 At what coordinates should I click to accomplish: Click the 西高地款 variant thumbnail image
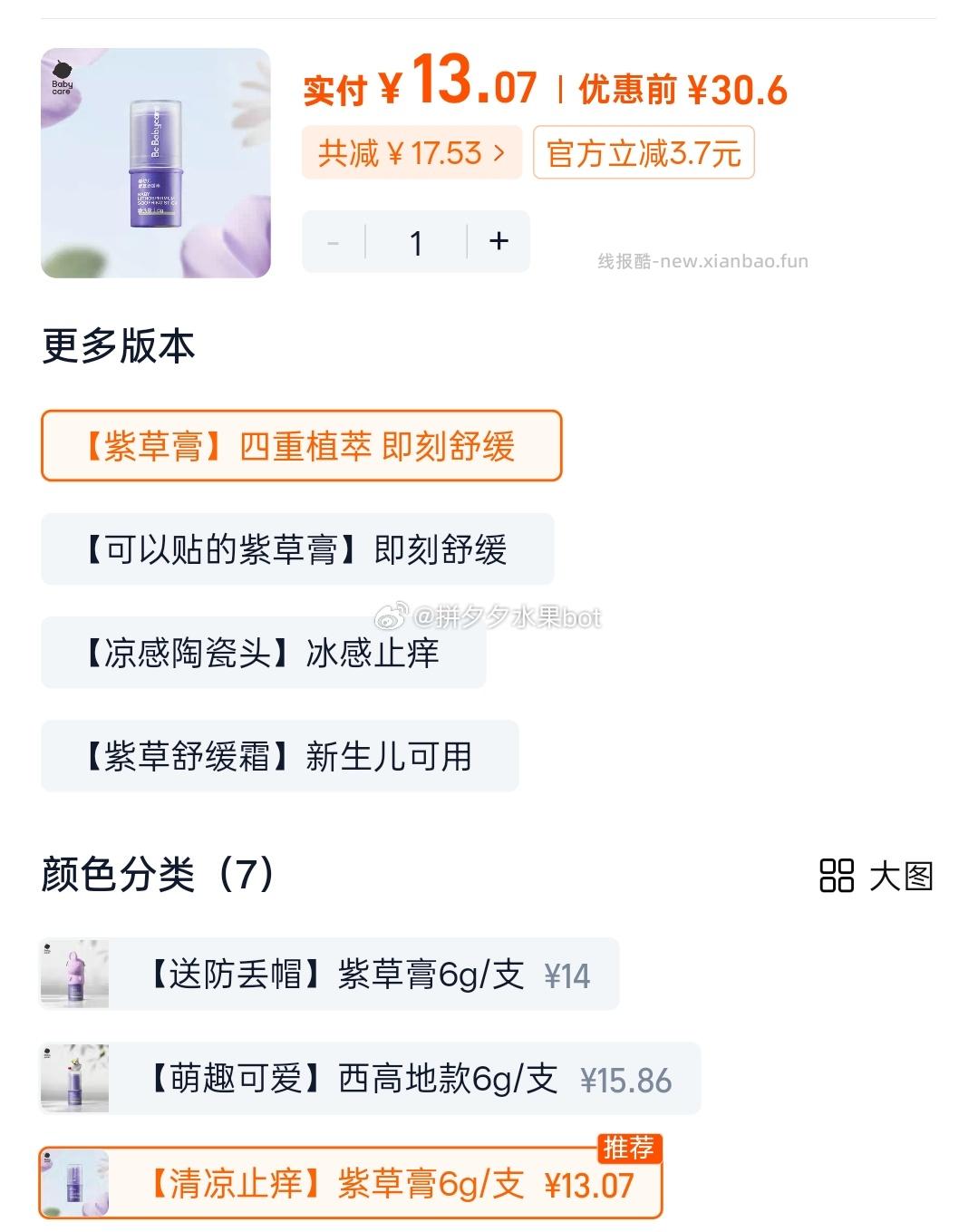(x=76, y=1079)
